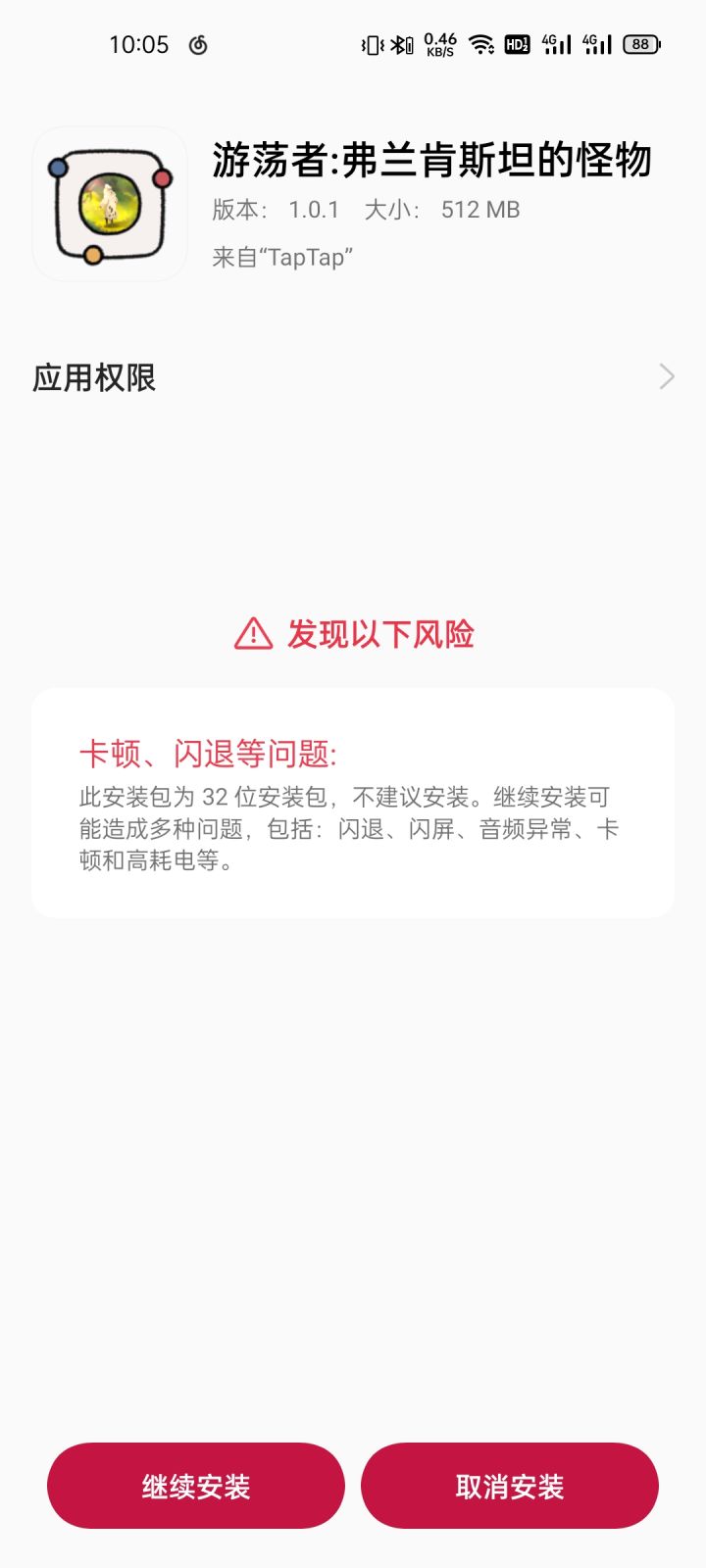Tap the second 4G signal indicator
The image size is (706, 1568).
pyautogui.click(x=595, y=44)
